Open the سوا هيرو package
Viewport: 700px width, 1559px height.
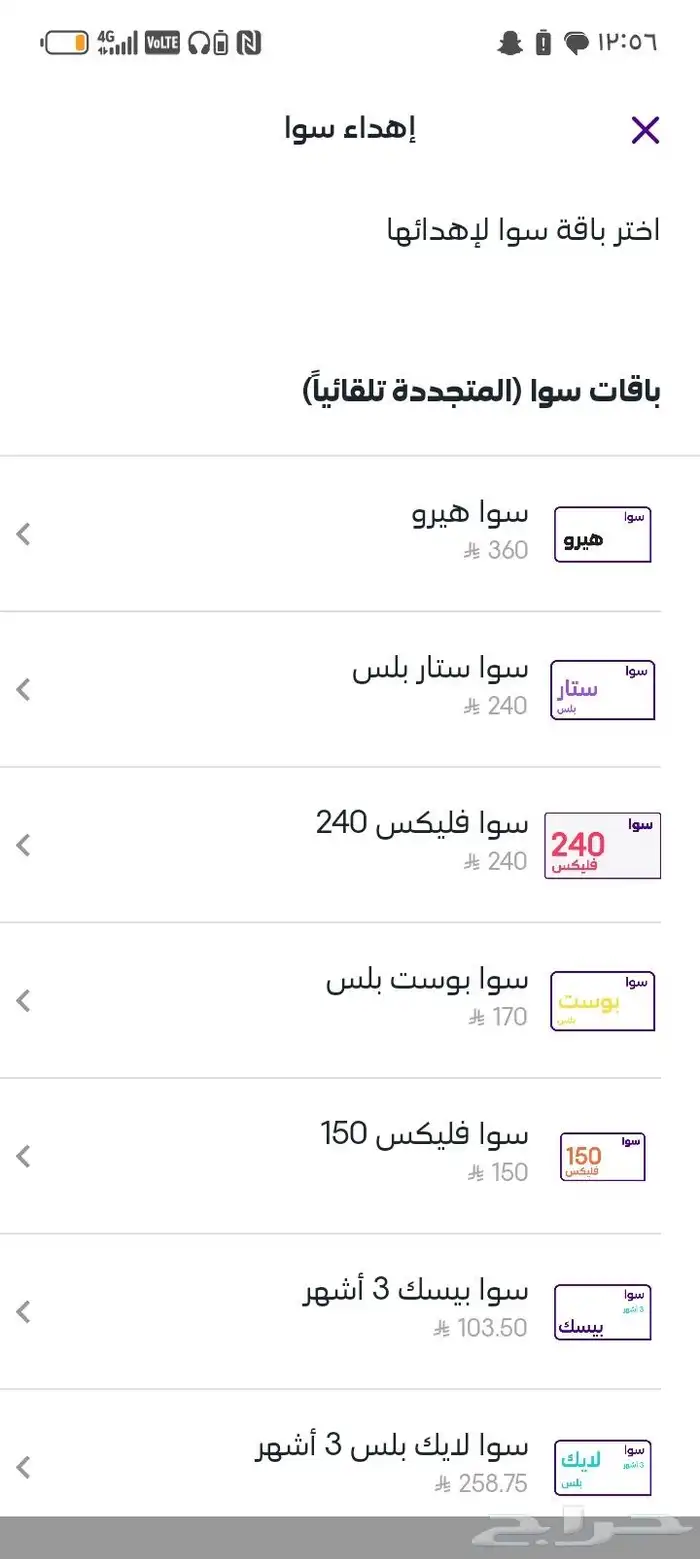[x=350, y=534]
